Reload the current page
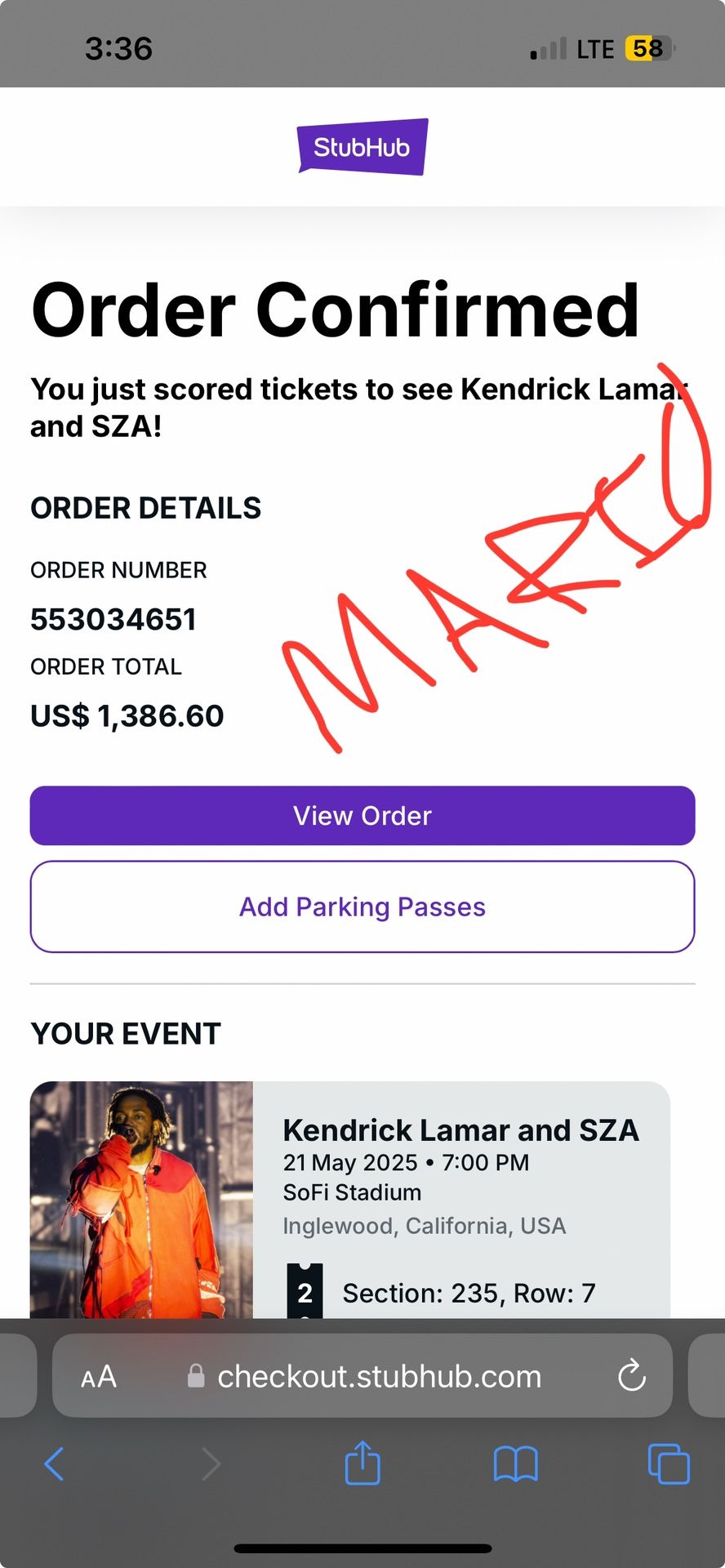Image resolution: width=725 pixels, height=1568 pixels. tap(632, 1376)
